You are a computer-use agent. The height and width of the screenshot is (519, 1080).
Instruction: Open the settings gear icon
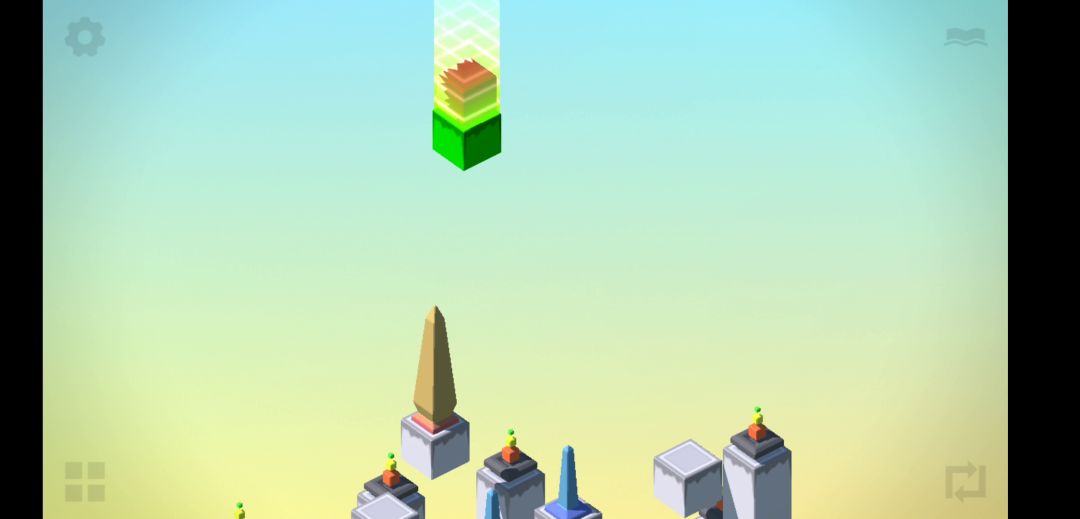[x=85, y=37]
